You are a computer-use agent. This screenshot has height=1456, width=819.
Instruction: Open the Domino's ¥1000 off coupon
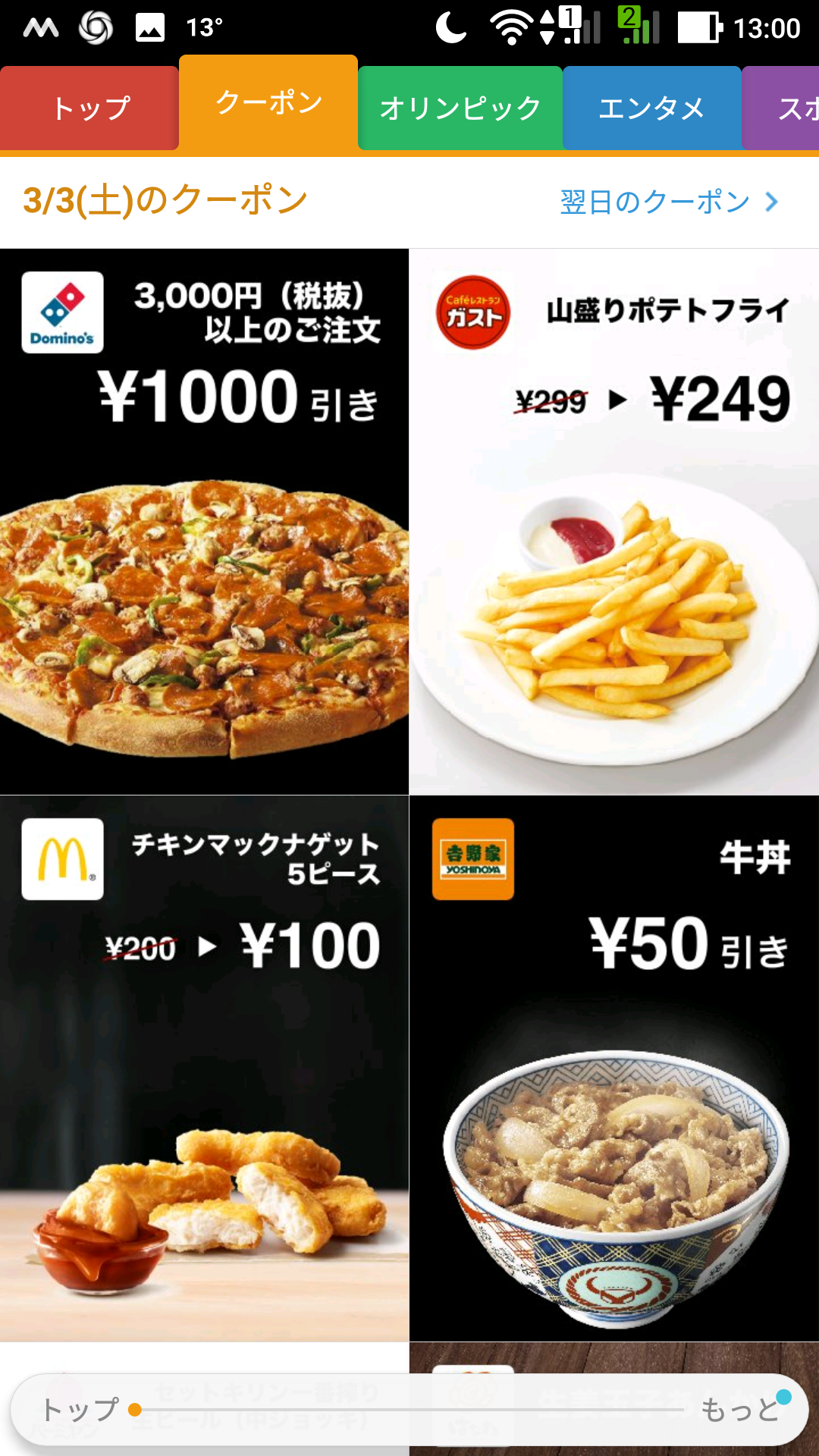pos(204,521)
